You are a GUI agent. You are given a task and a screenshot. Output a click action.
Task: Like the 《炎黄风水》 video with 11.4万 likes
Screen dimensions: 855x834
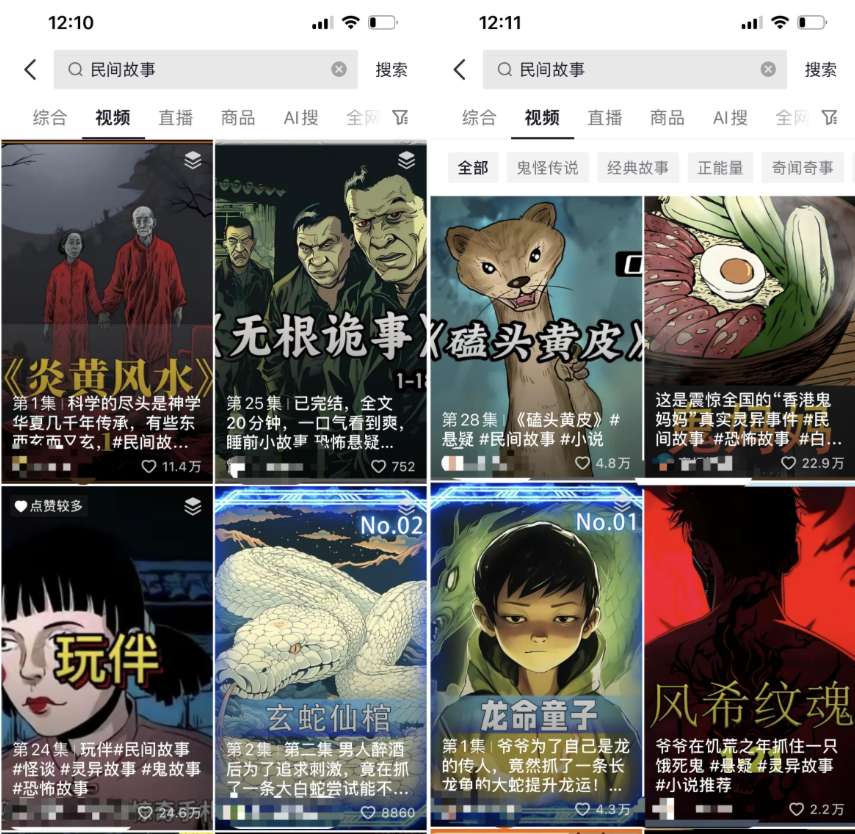click(x=150, y=466)
